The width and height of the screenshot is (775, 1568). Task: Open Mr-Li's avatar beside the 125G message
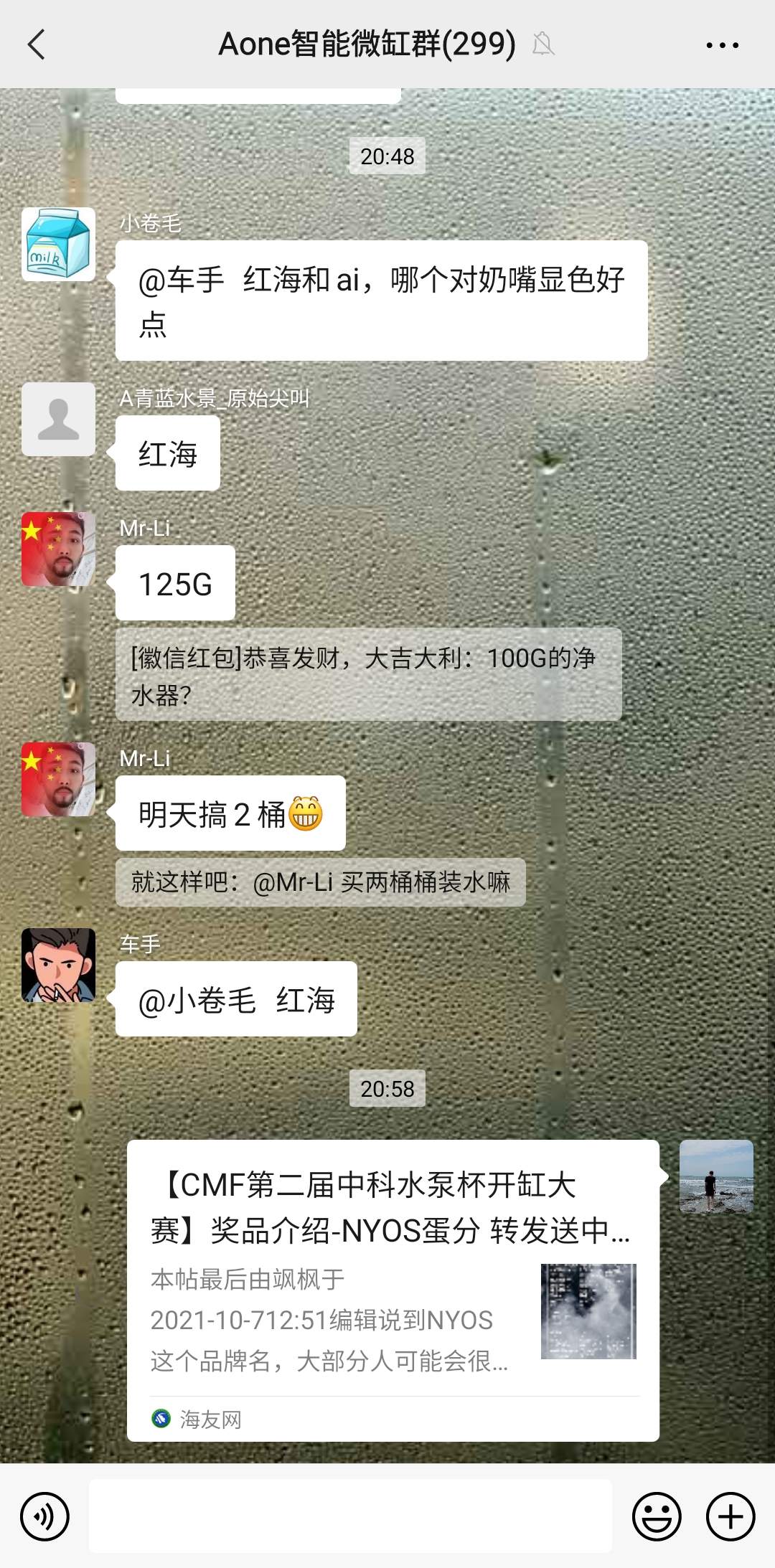tap(58, 549)
